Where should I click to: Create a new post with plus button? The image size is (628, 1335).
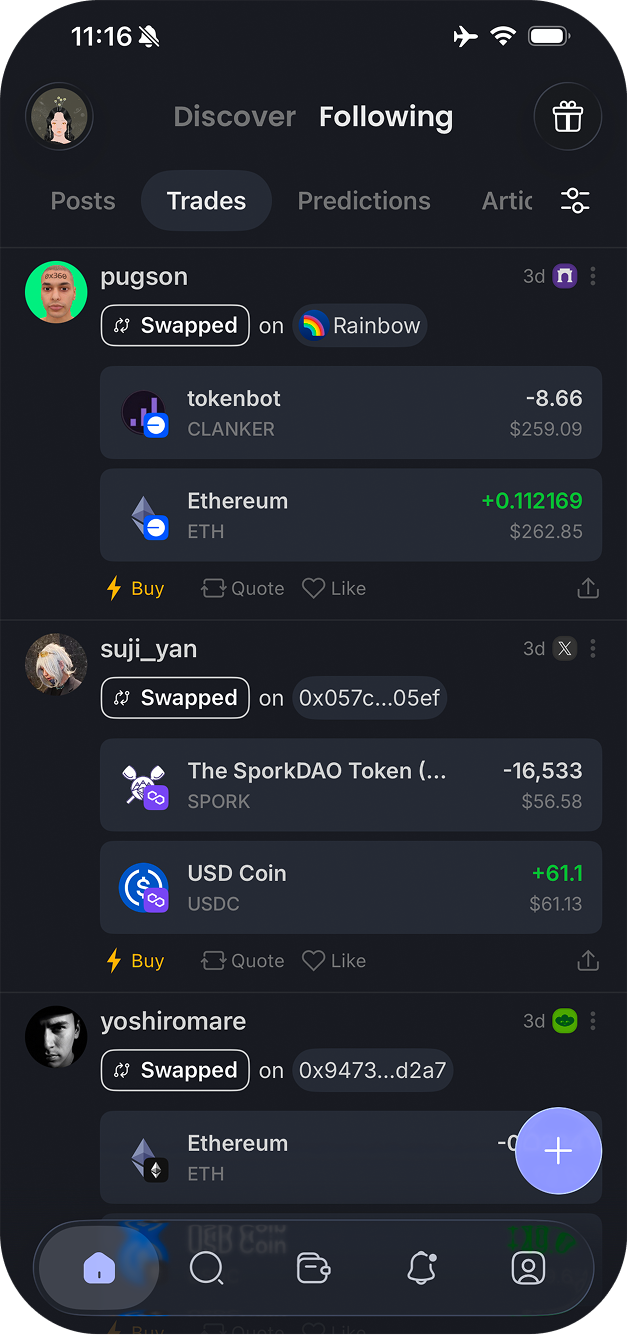coord(558,1151)
